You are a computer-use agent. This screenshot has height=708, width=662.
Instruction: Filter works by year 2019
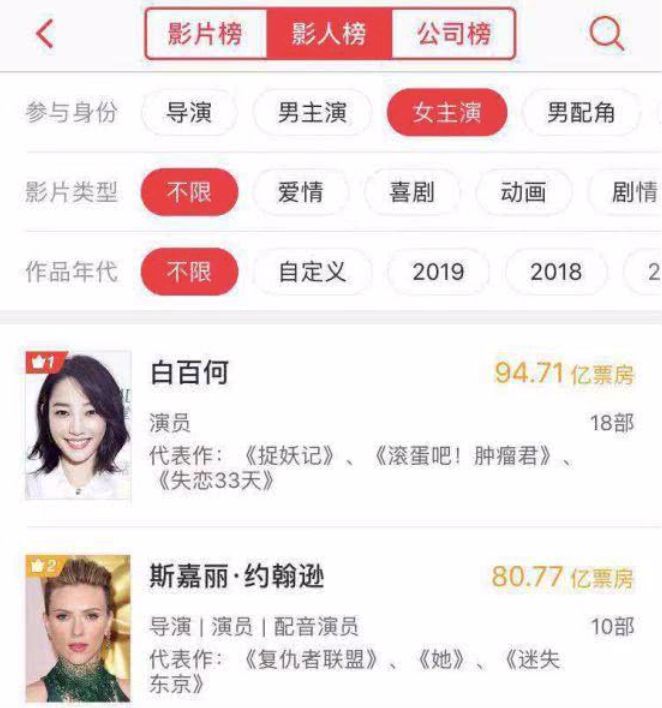point(438,271)
